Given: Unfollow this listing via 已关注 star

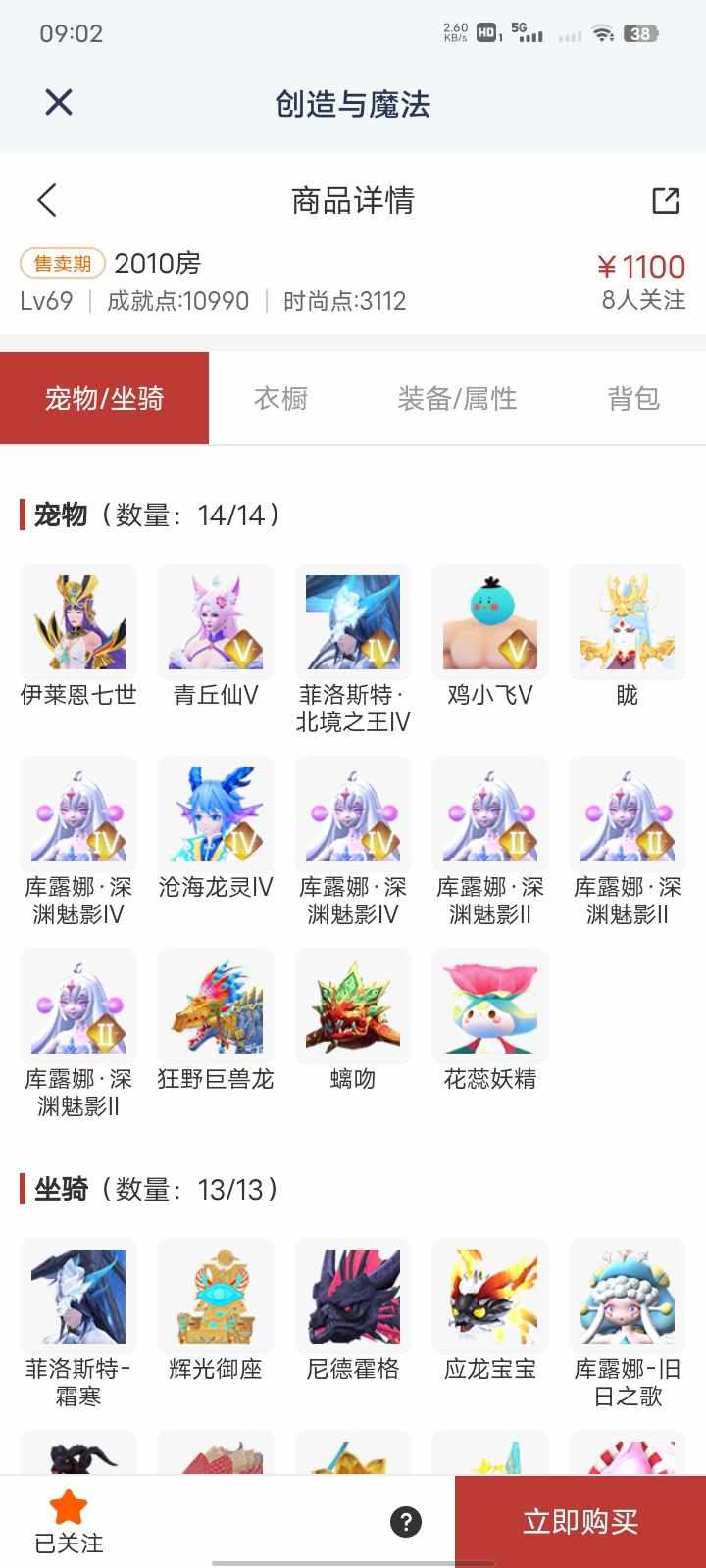Looking at the screenshot, I should coord(69,1520).
